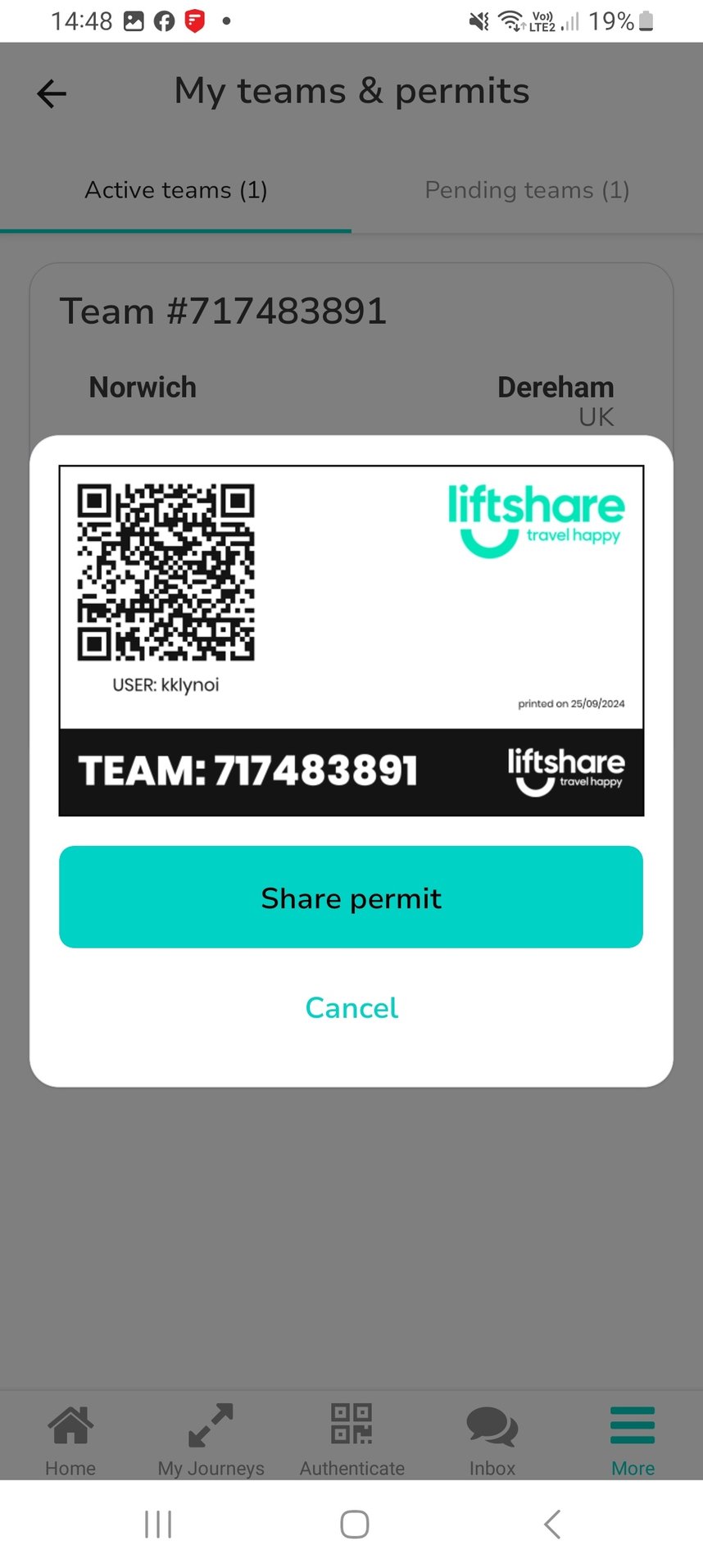Tap the Team #717483891 card header
The image size is (703, 1568).
[x=224, y=311]
